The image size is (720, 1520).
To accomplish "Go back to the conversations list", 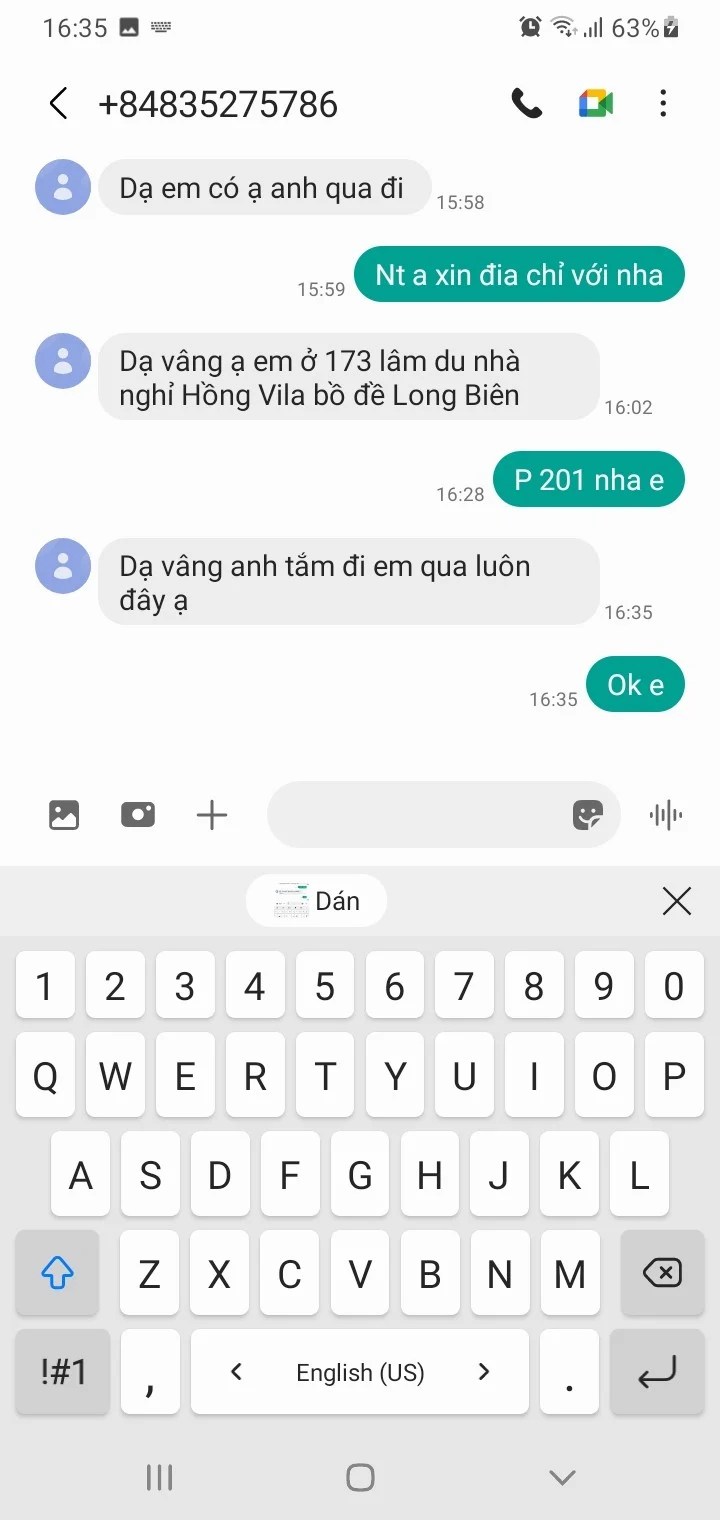I will (59, 104).
